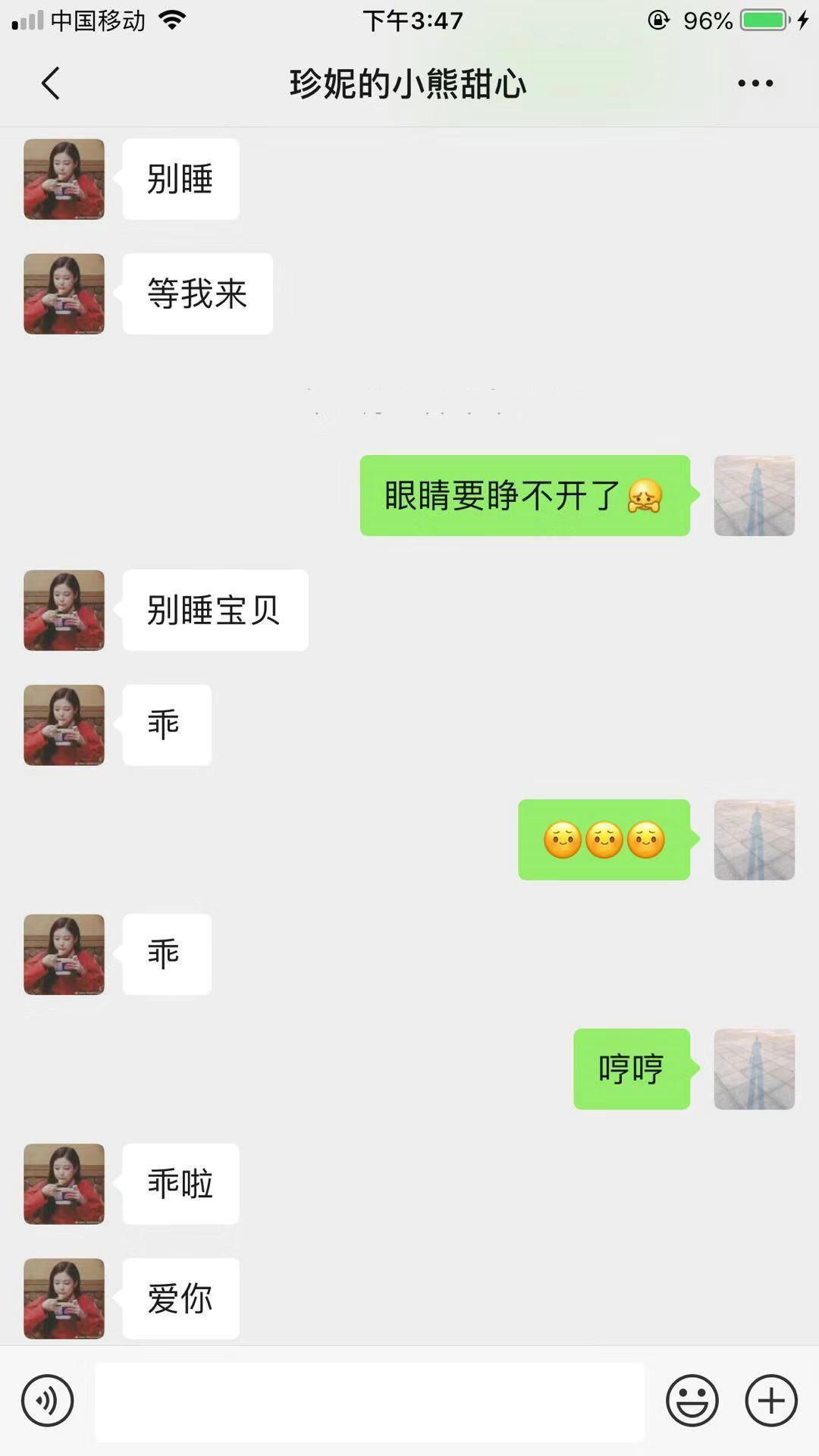Tap the contact avatar beside 别睡
The width and height of the screenshot is (819, 1456).
(64, 178)
